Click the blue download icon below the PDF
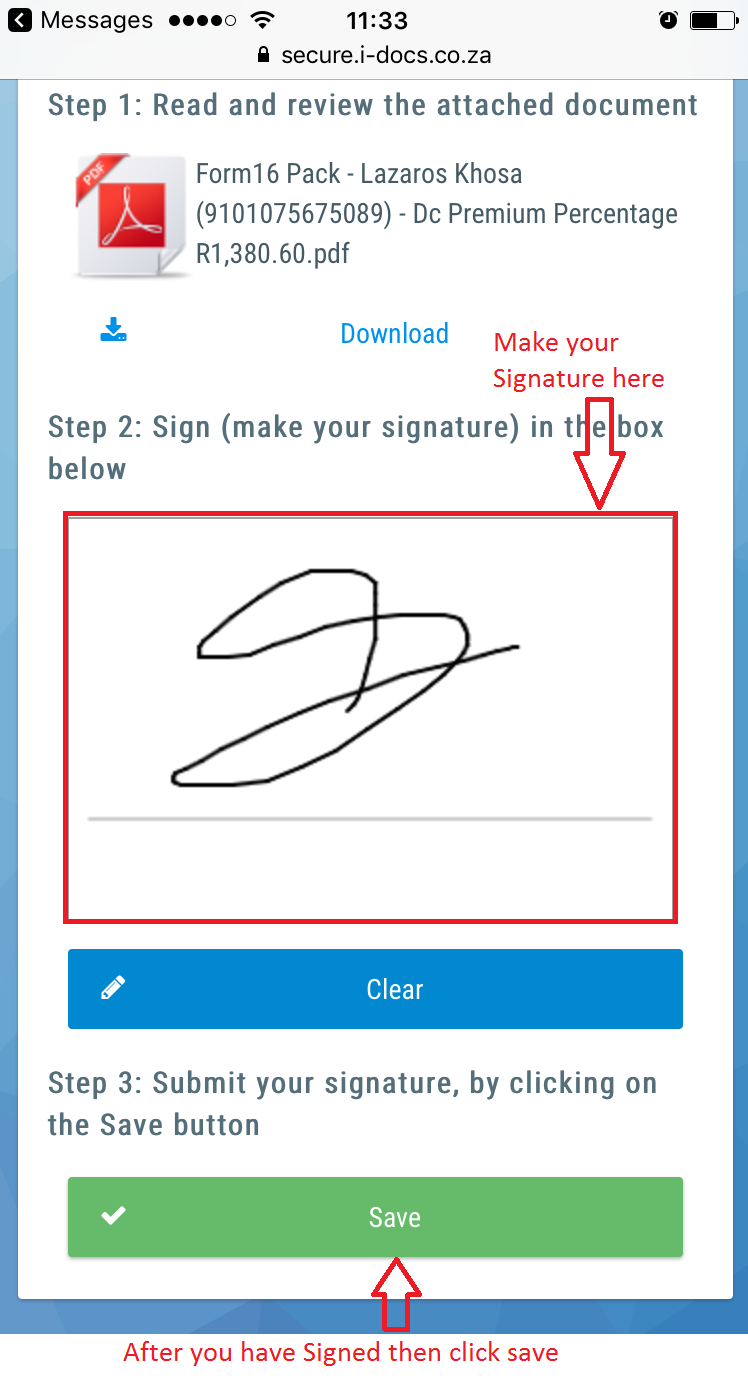 click(113, 330)
